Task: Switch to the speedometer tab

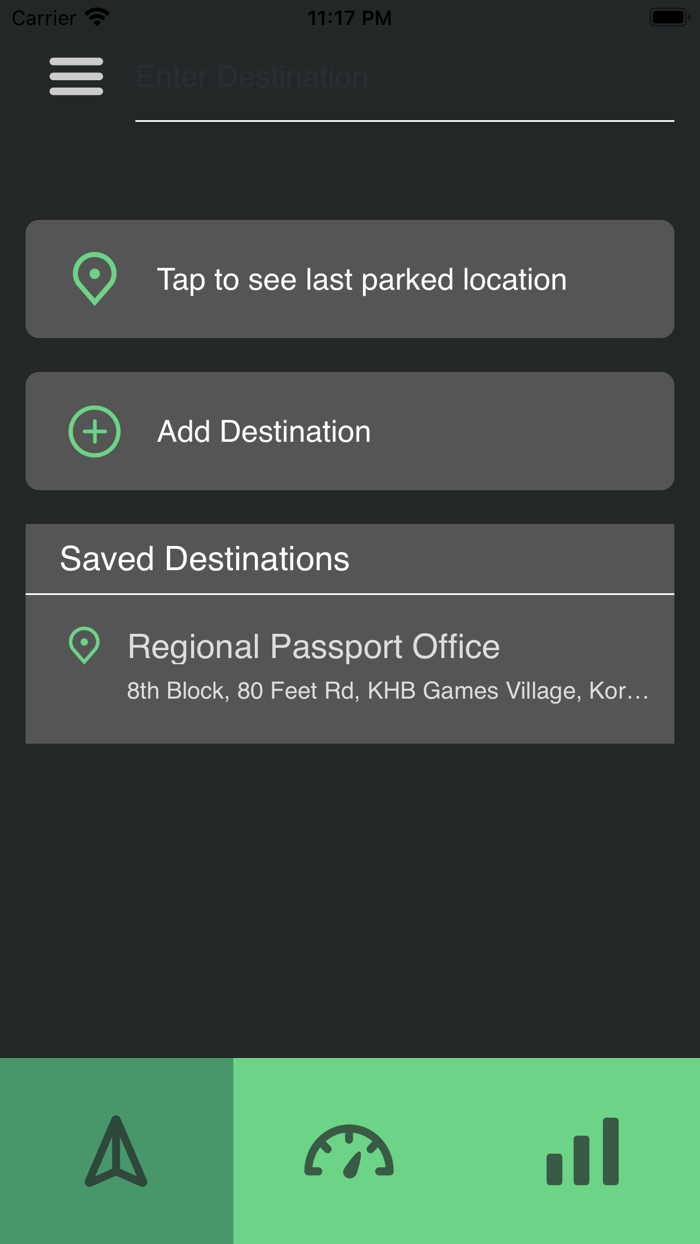Action: 349,1151
